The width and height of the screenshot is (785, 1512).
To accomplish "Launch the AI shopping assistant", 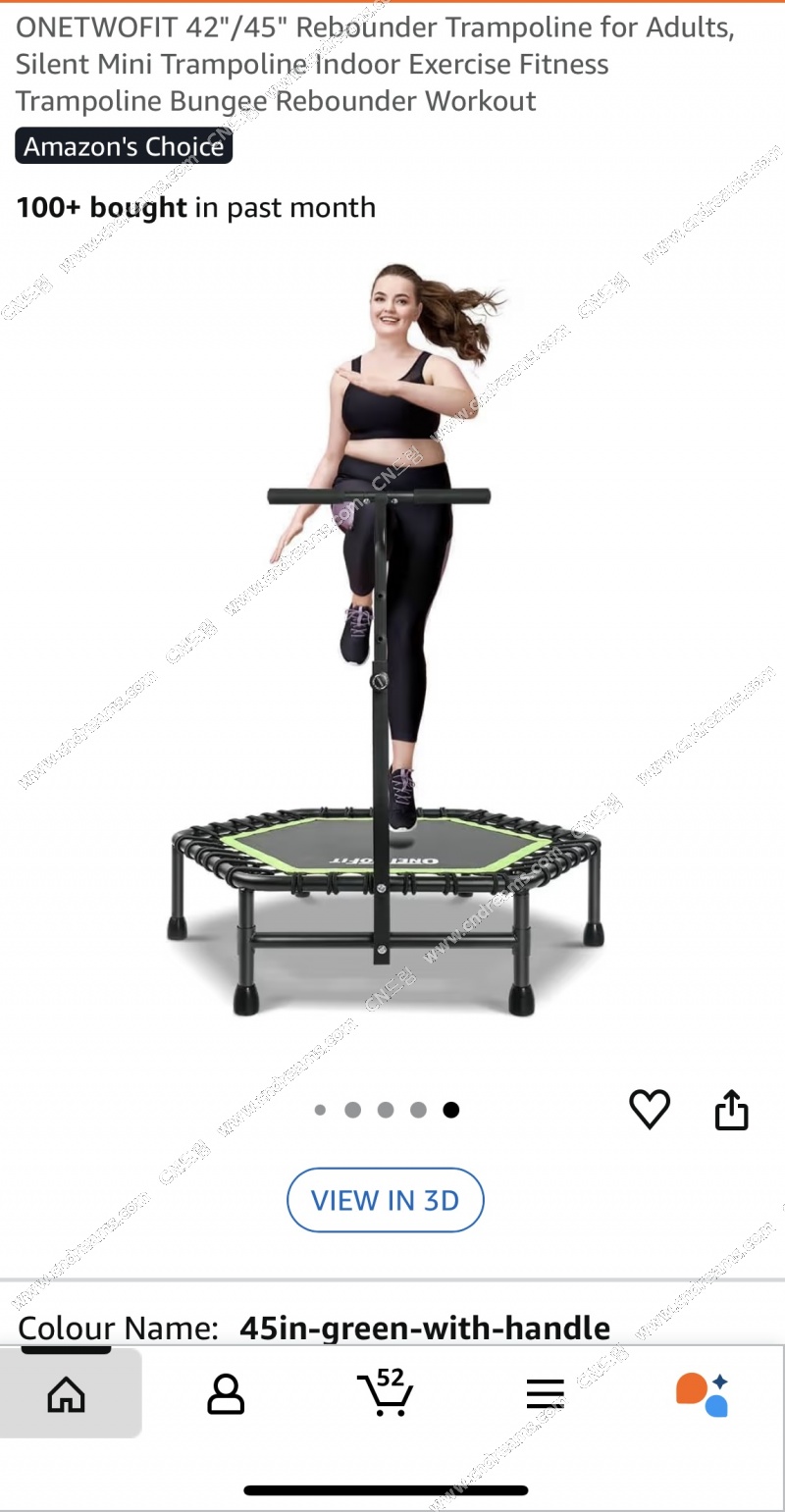I will (x=702, y=1393).
